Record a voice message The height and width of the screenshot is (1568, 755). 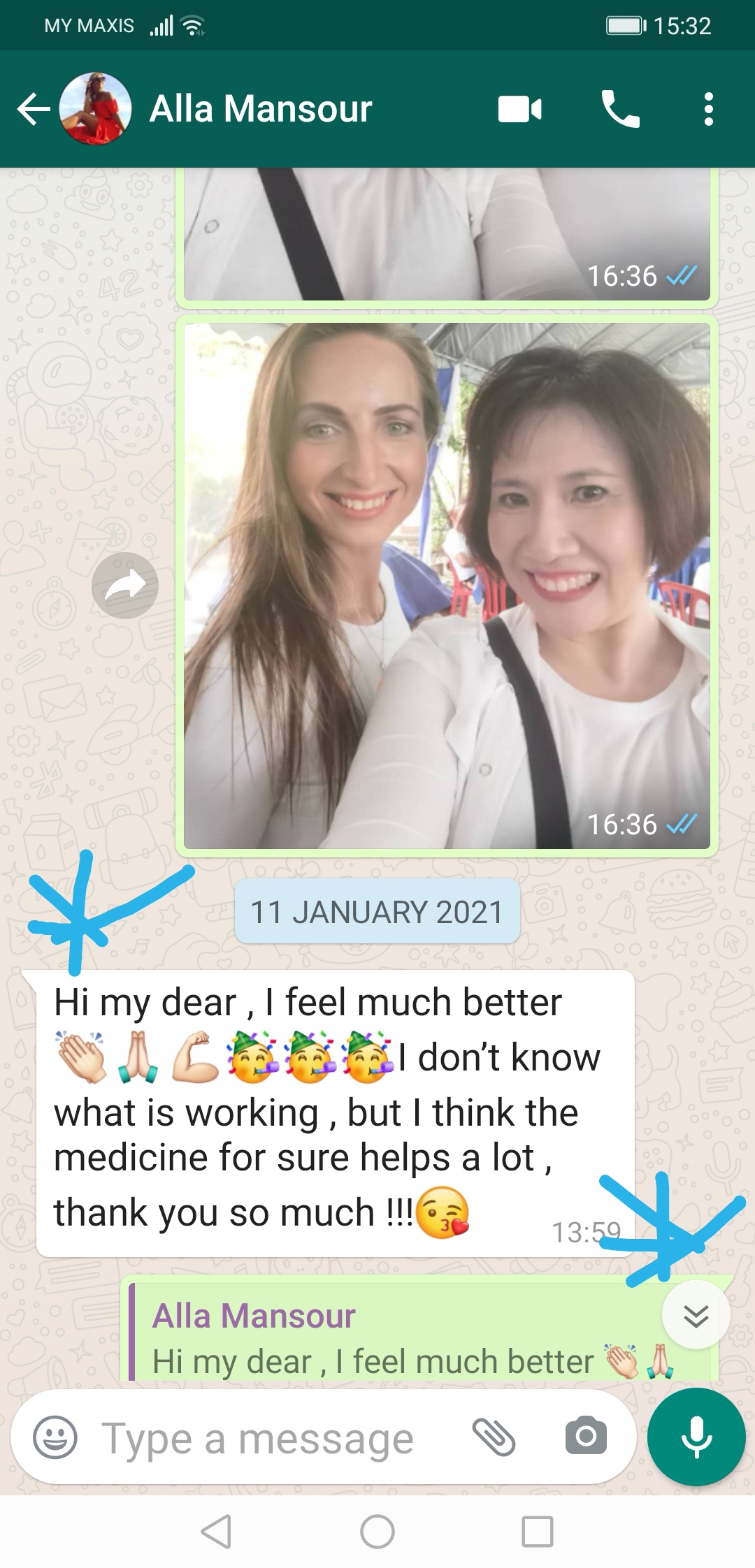click(x=696, y=1437)
